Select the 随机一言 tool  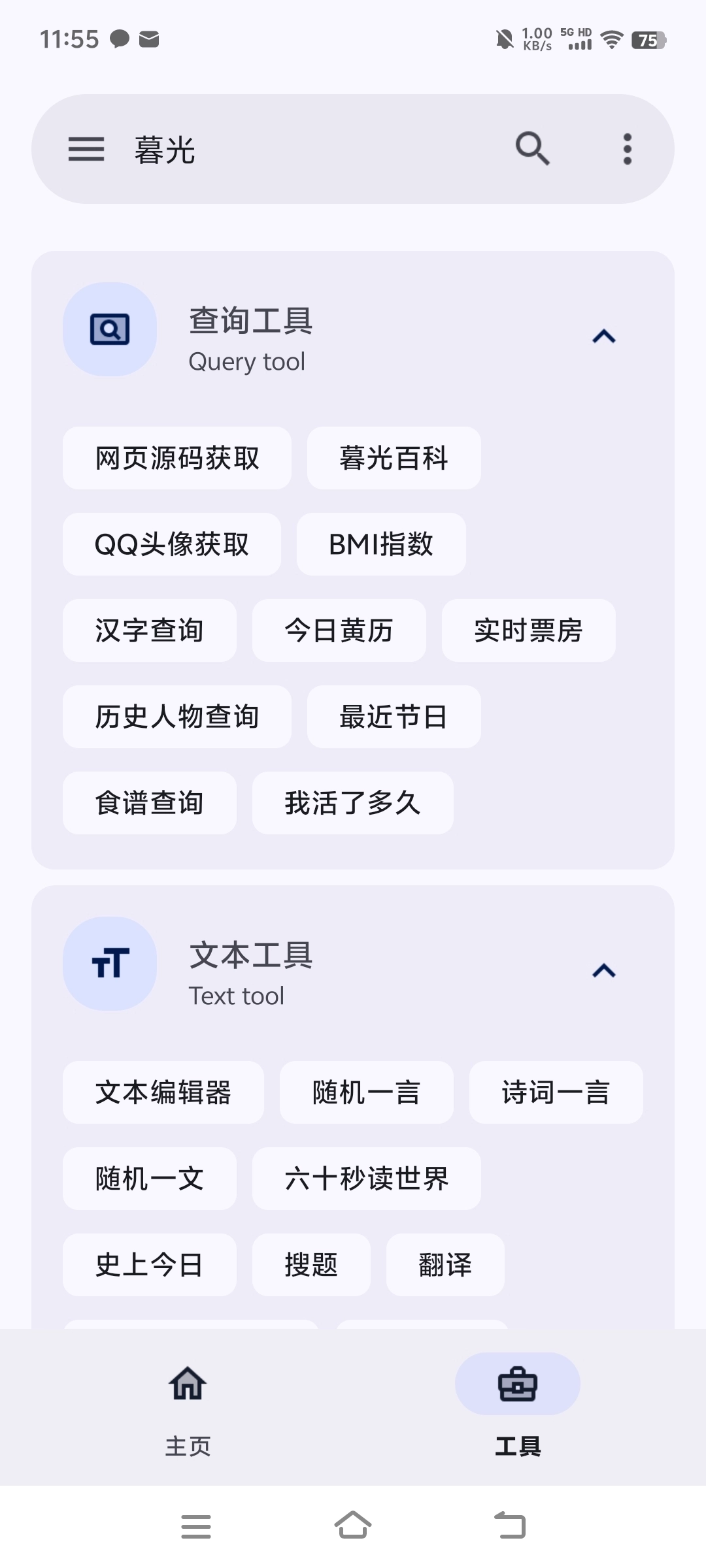pos(366,1092)
